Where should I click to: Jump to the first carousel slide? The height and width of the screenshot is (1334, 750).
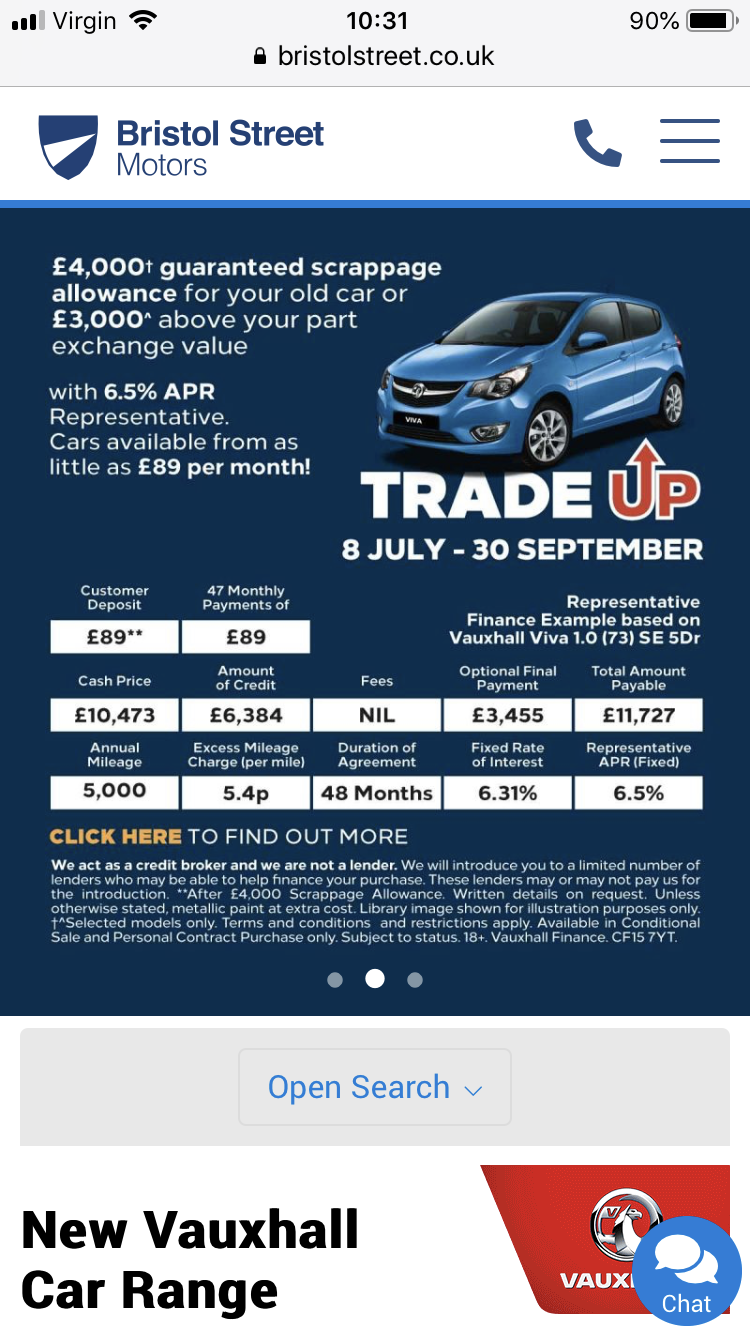click(335, 979)
